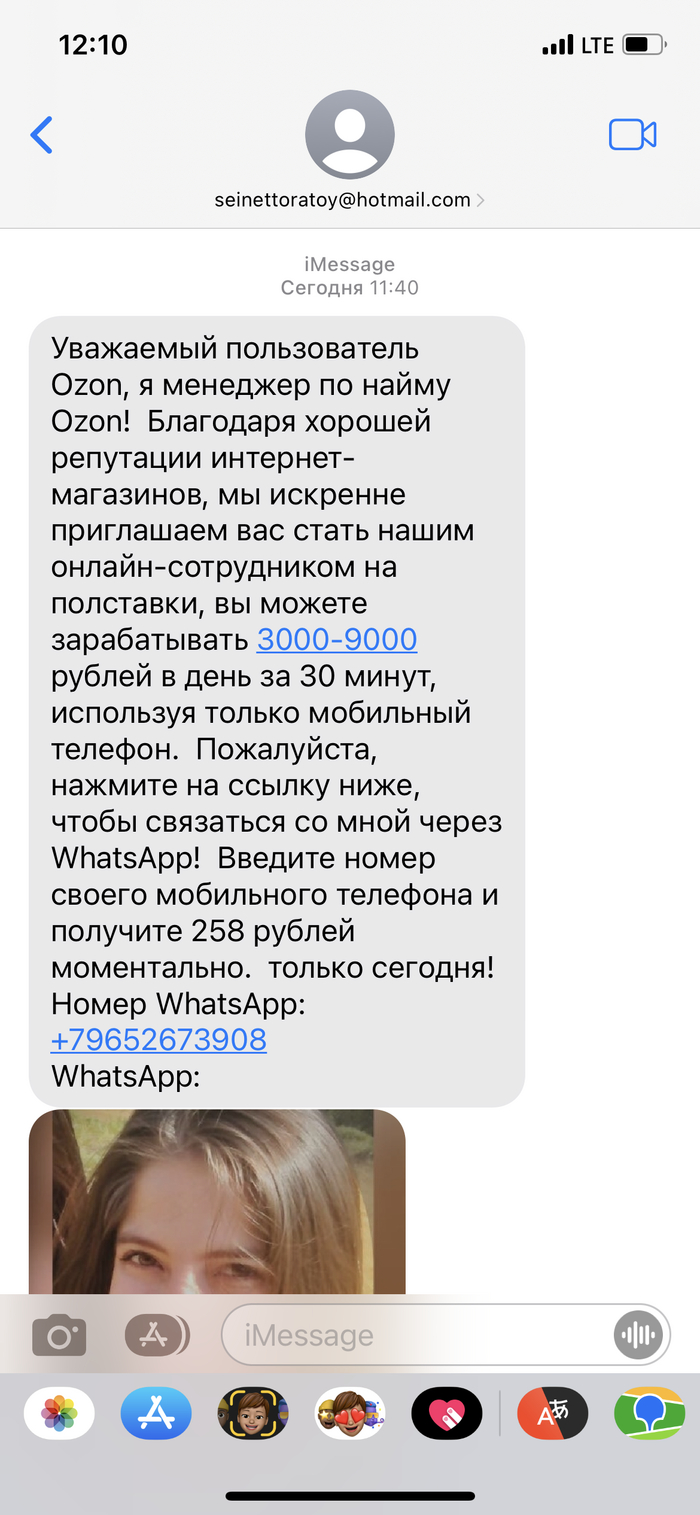This screenshot has height=1515, width=700.
Task: Toggle the App Store apps drawer
Action: [157, 1335]
